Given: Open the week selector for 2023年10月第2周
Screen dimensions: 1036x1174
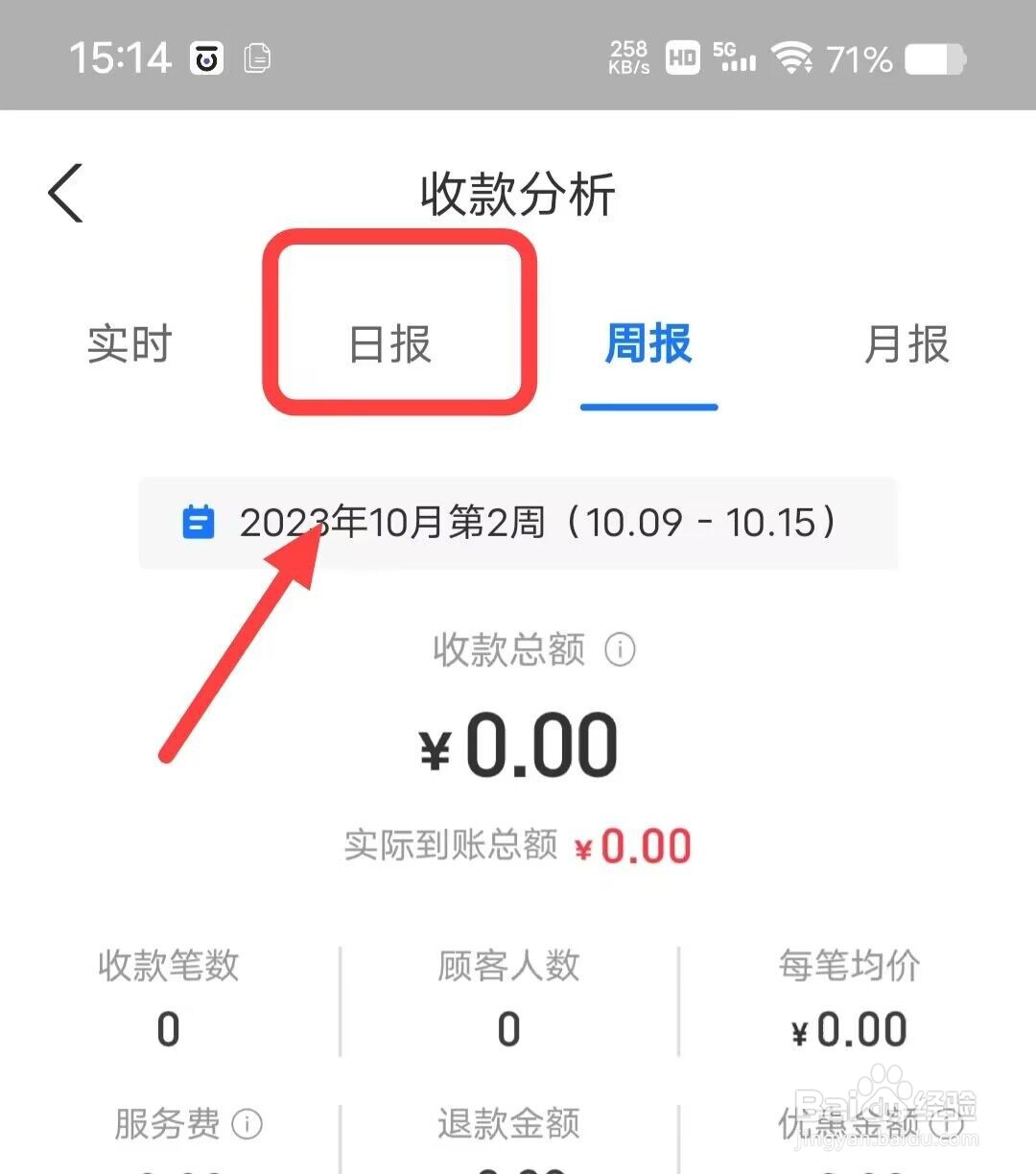Looking at the screenshot, I should tap(537, 524).
